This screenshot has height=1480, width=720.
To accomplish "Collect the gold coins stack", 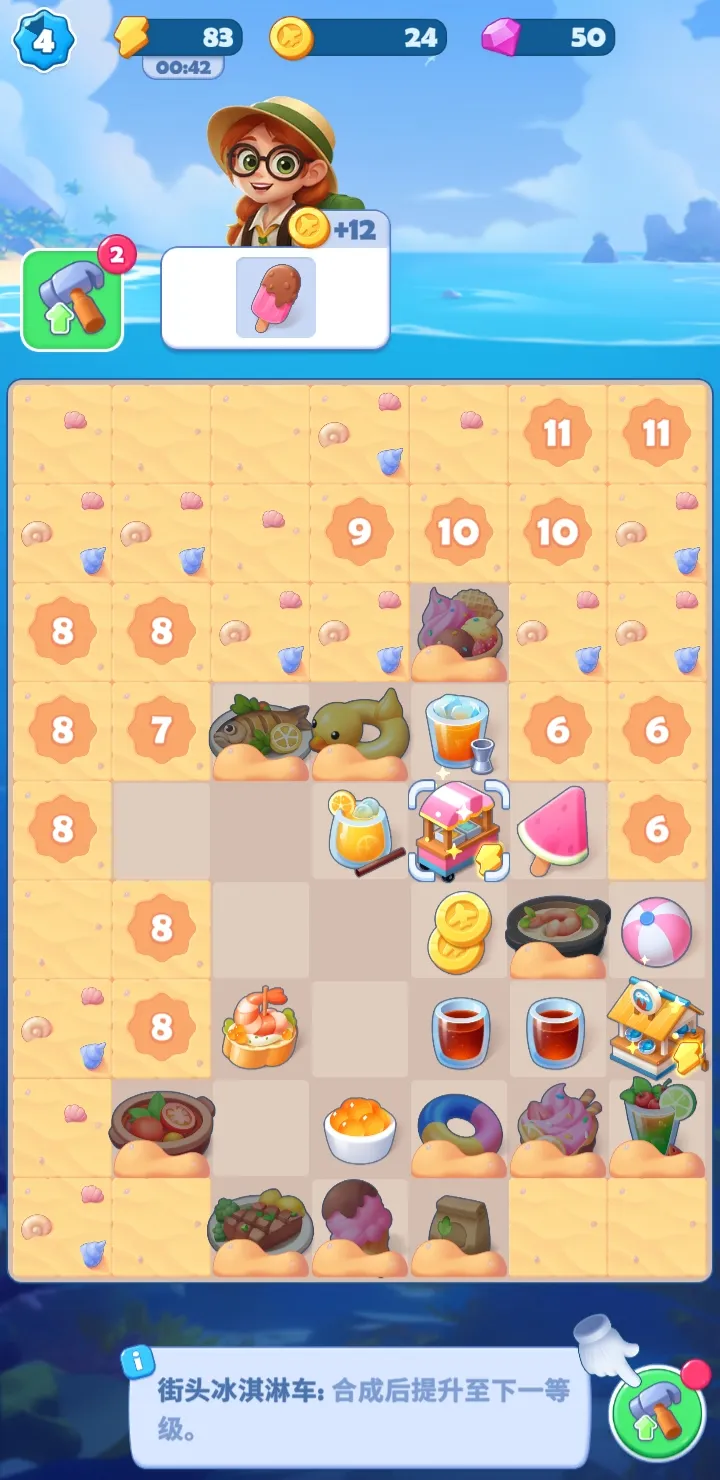I will 459,931.
